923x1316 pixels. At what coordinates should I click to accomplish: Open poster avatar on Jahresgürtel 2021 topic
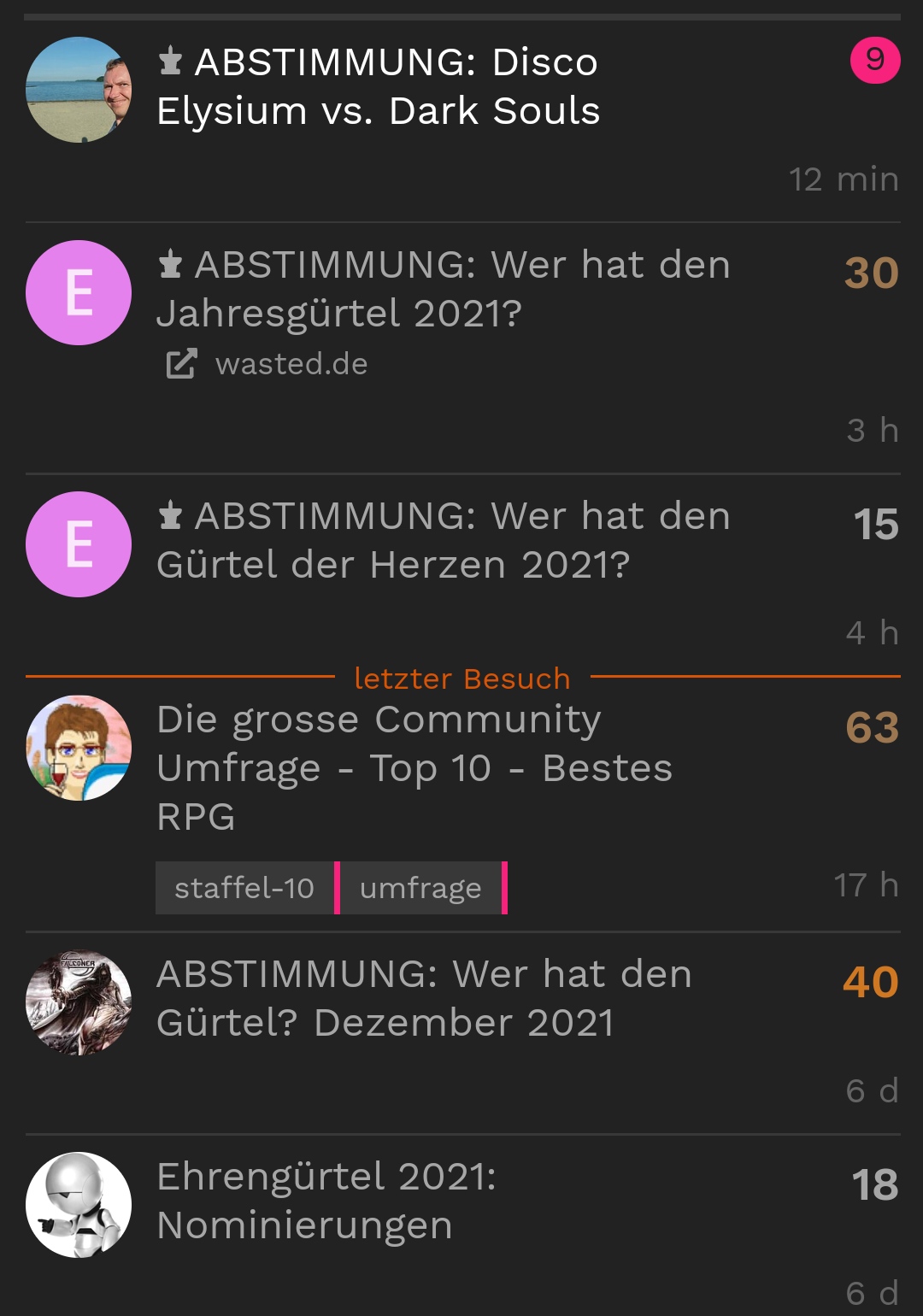point(79,293)
